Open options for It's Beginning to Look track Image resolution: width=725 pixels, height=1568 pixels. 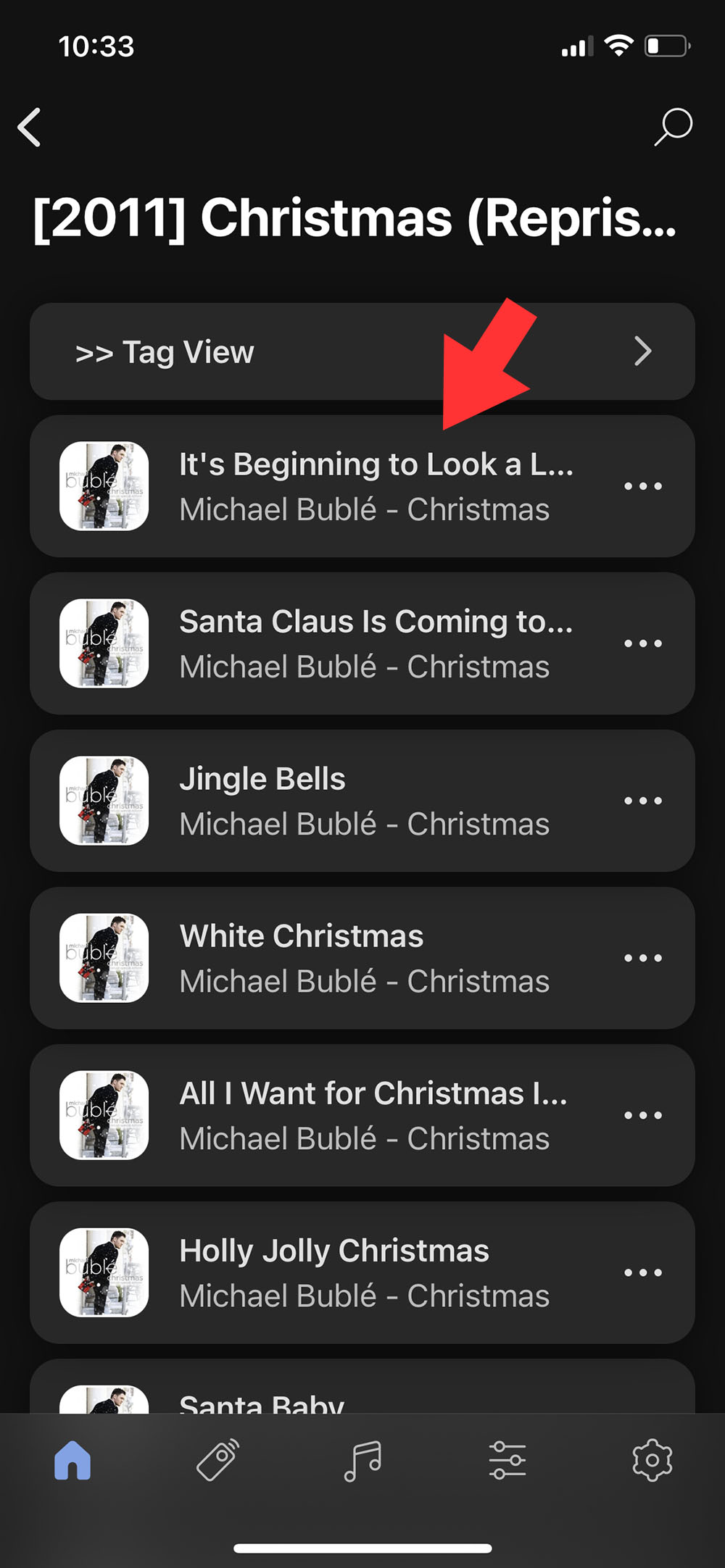[x=643, y=486]
